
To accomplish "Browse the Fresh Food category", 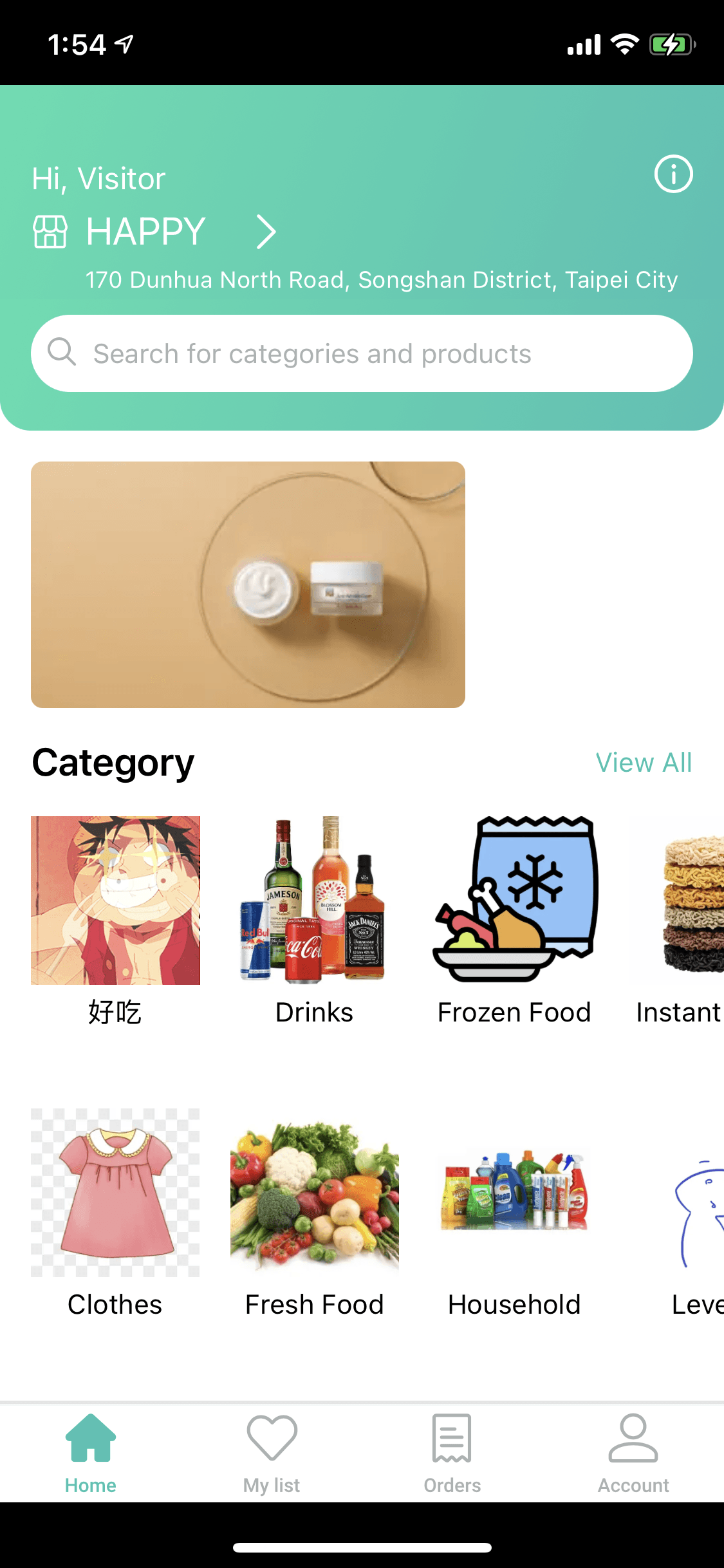I will click(x=314, y=1214).
